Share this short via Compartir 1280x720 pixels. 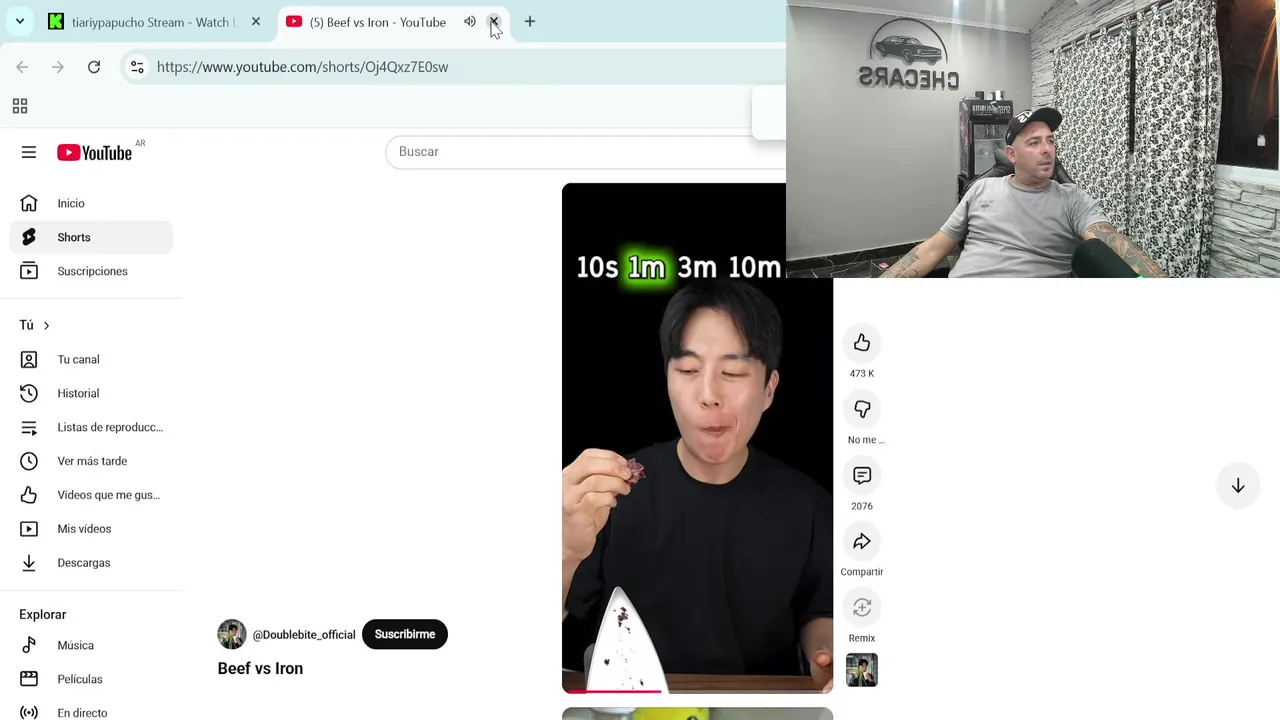(x=862, y=542)
